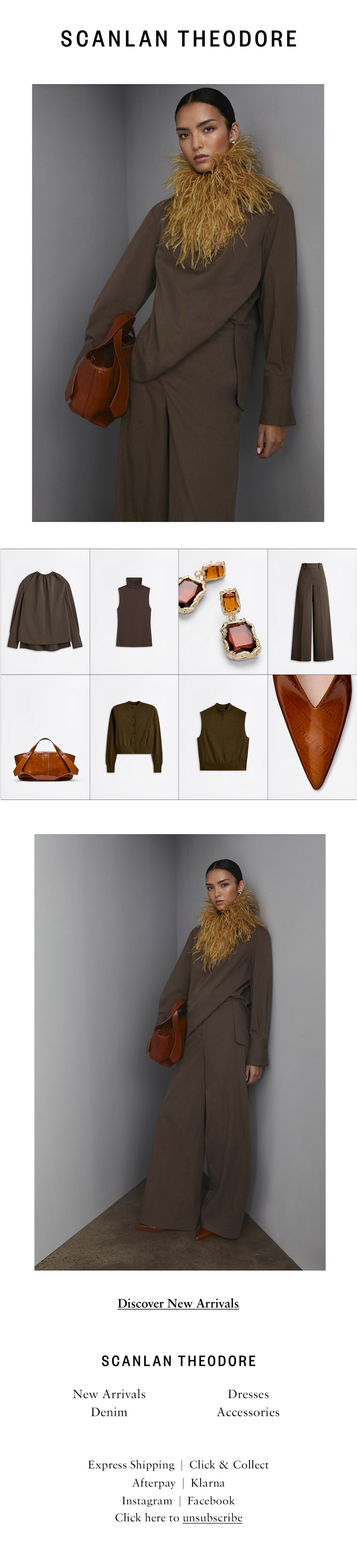Open the tan leather bag tile
The width and height of the screenshot is (357, 1568).
click(x=45, y=736)
